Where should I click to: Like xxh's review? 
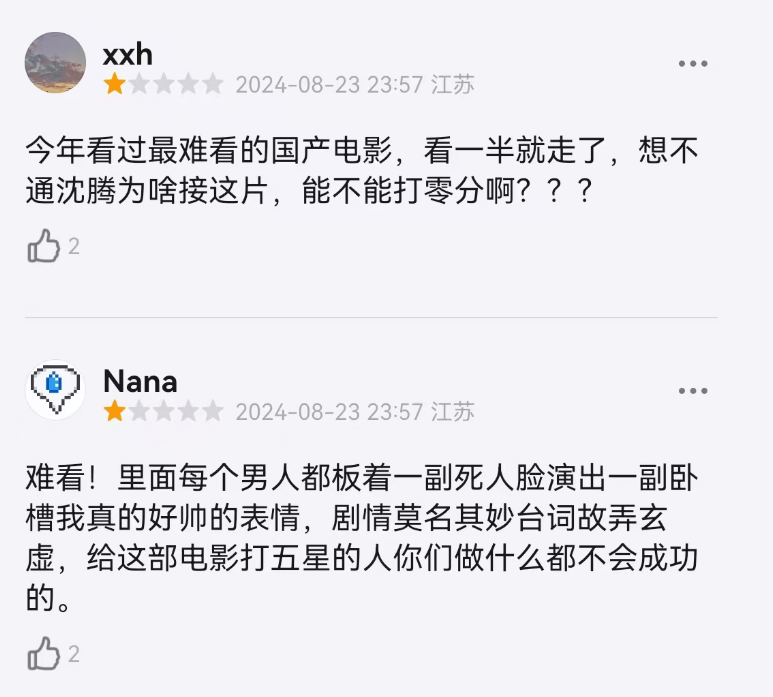pyautogui.click(x=44, y=246)
